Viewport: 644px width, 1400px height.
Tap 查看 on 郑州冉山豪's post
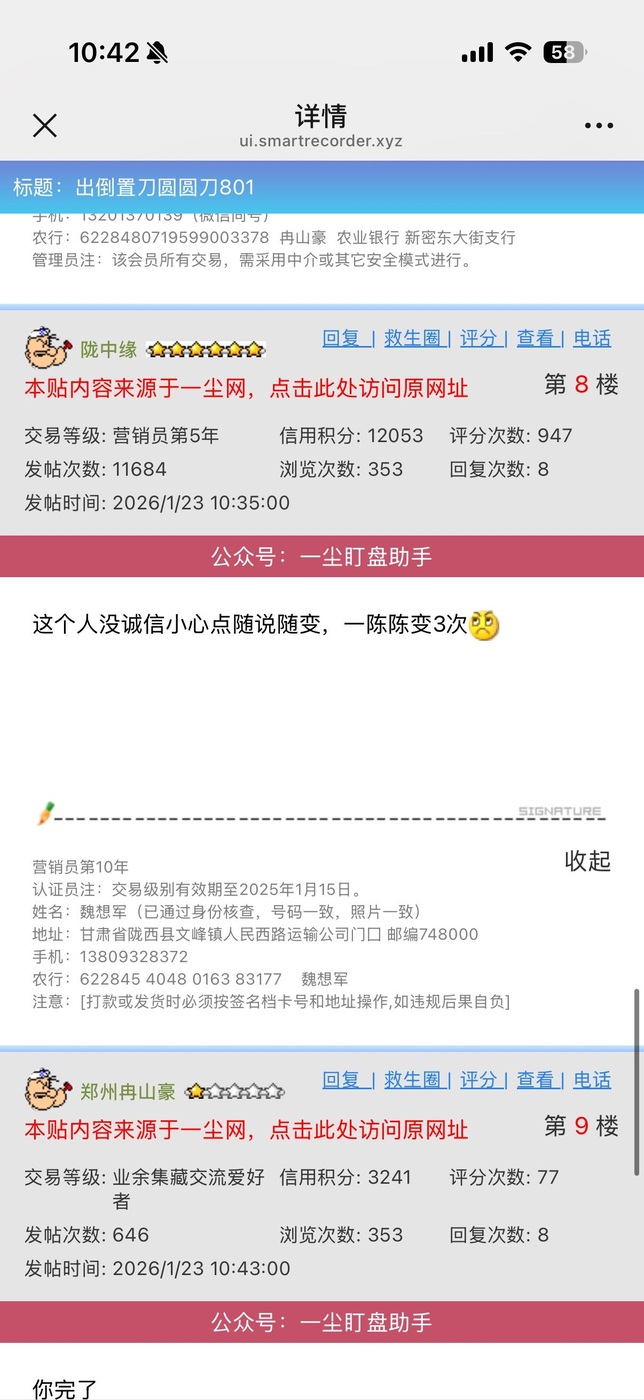pyautogui.click(x=535, y=1080)
